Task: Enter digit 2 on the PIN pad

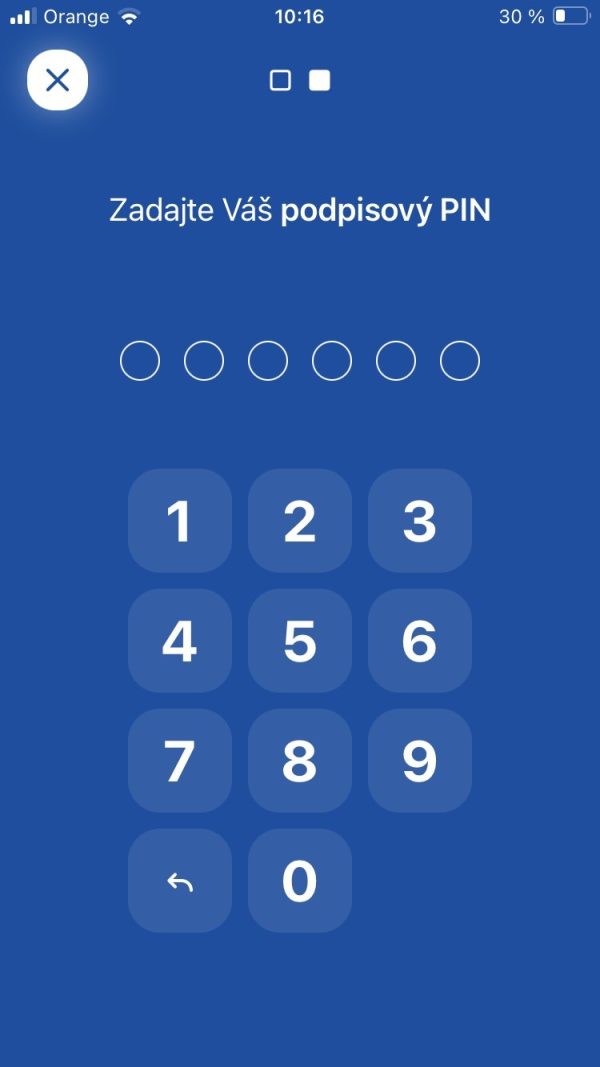Action: click(x=300, y=521)
